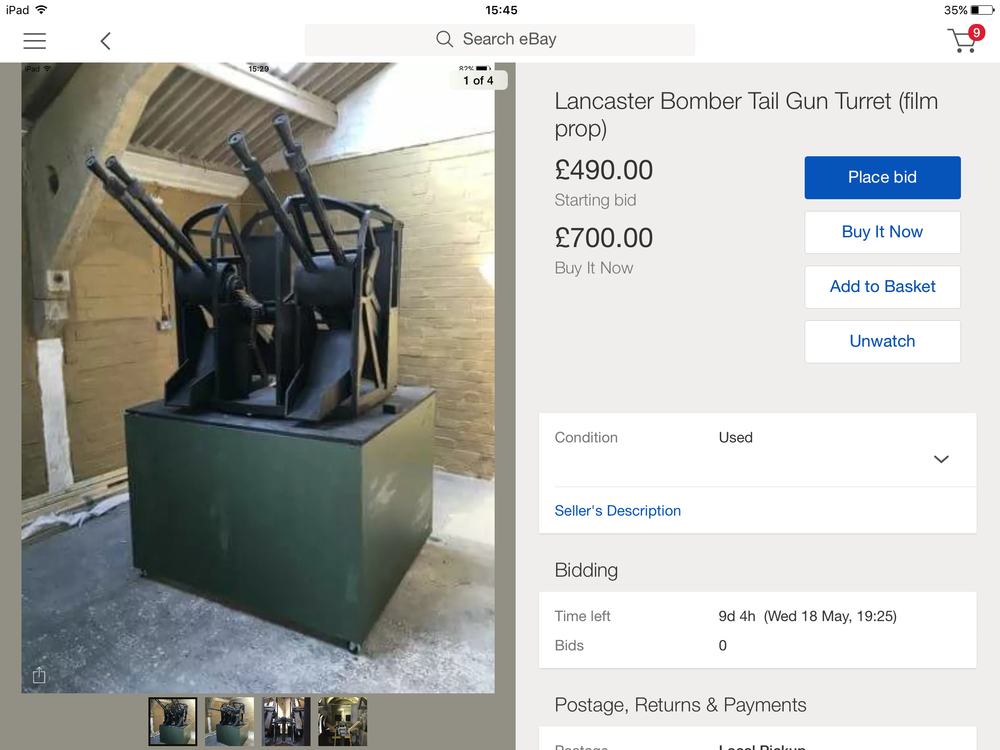Open the shopping basket
Image resolution: width=1000 pixels, height=750 pixels.
coord(963,40)
